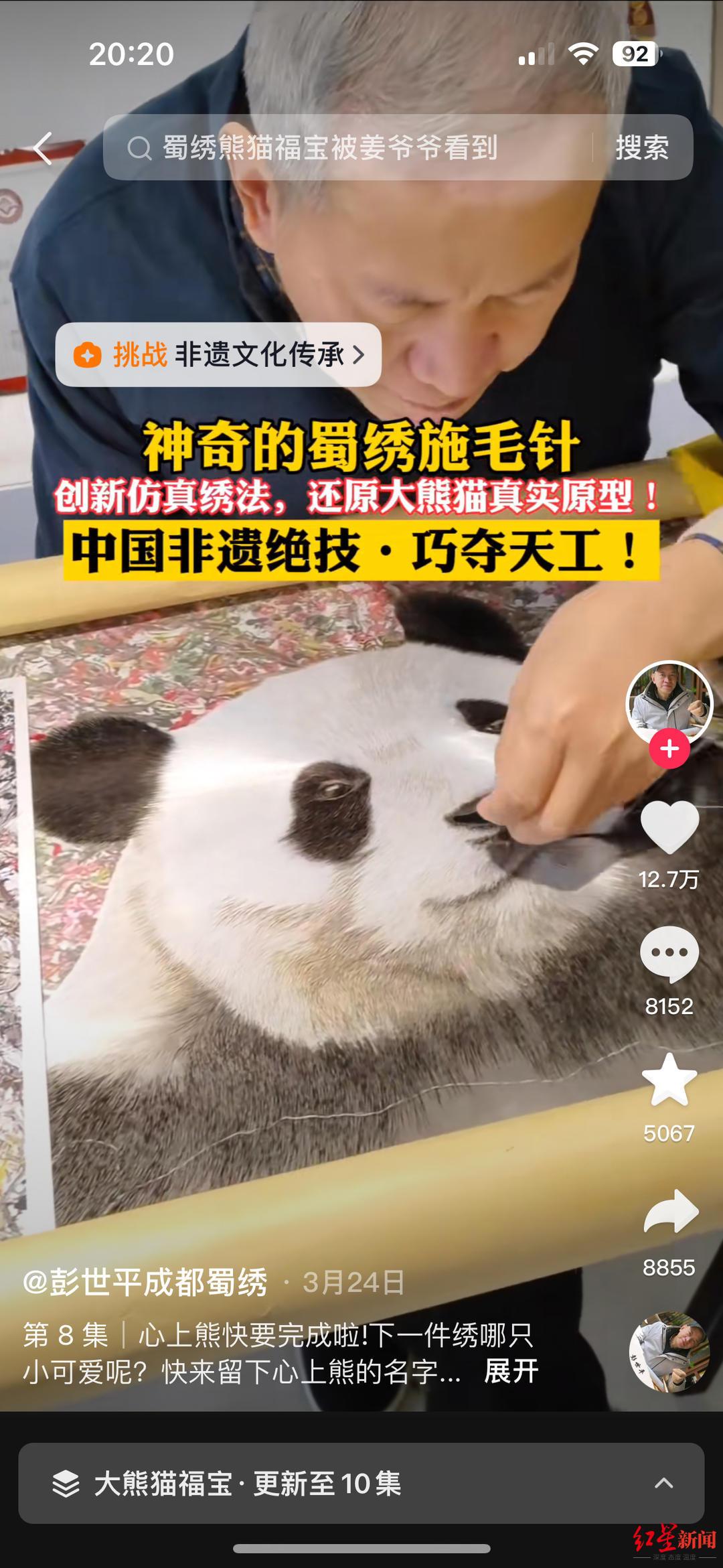
Task: Follow the creator with the red plus
Action: click(669, 749)
